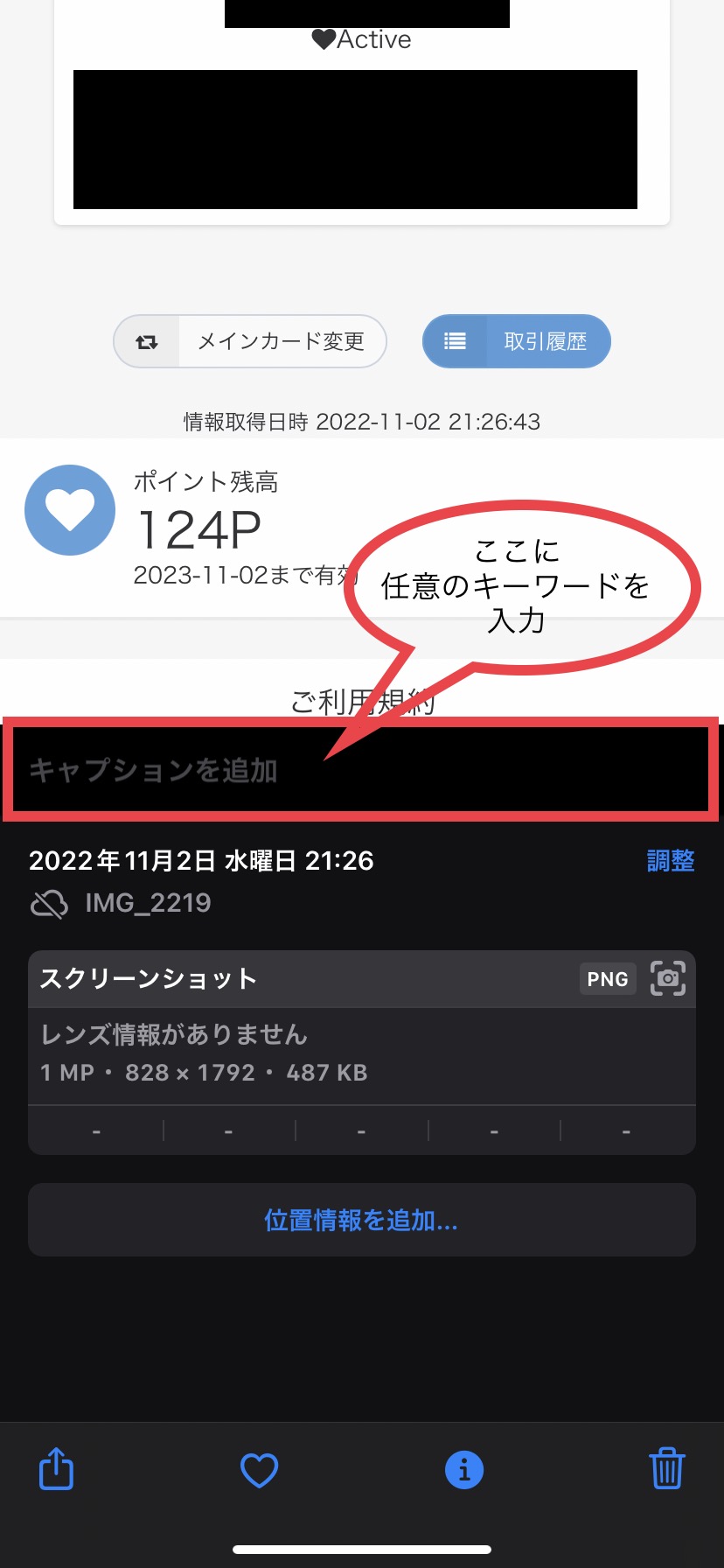Open 調整 to adjust date and time
Image resolution: width=724 pixels, height=1568 pixels.
tap(671, 861)
